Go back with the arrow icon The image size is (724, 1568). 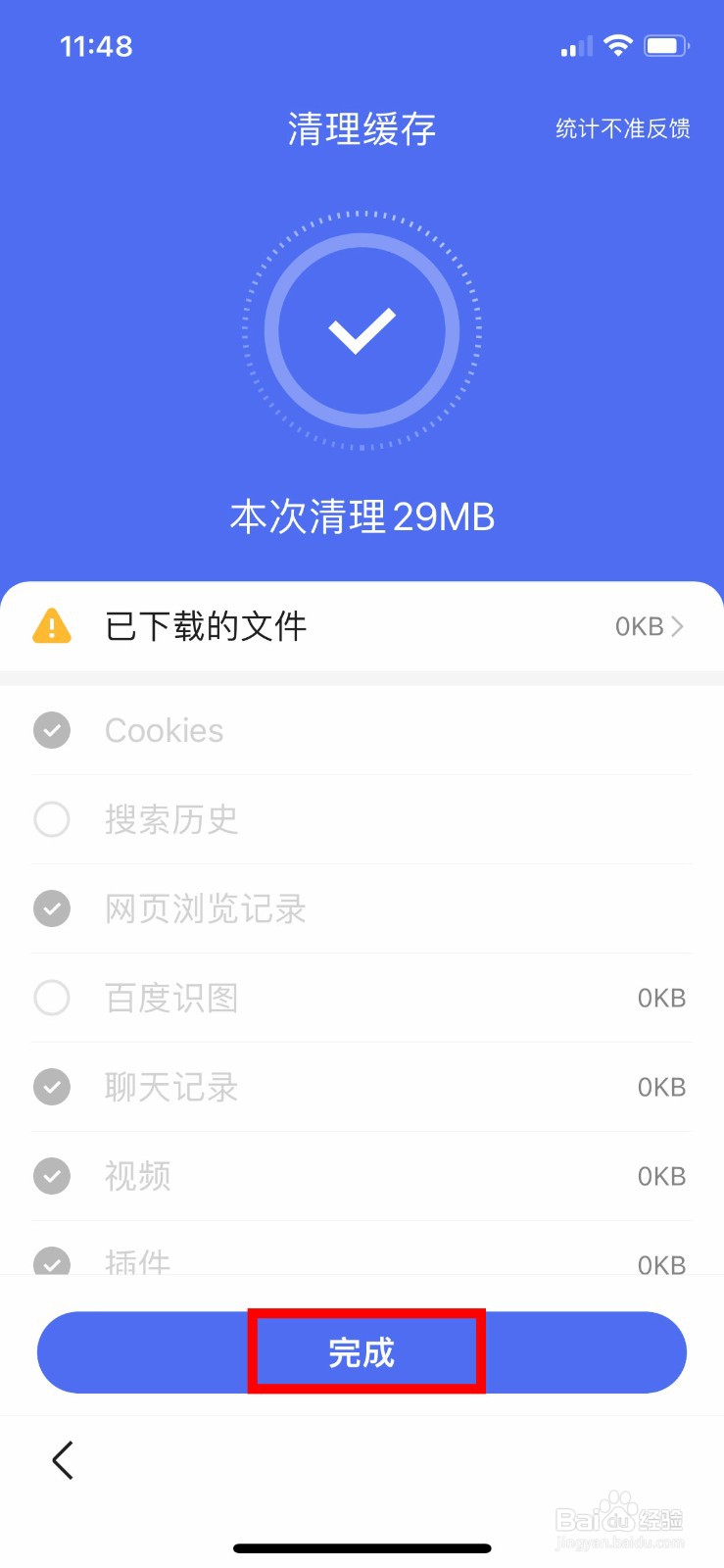pyautogui.click(x=63, y=1460)
